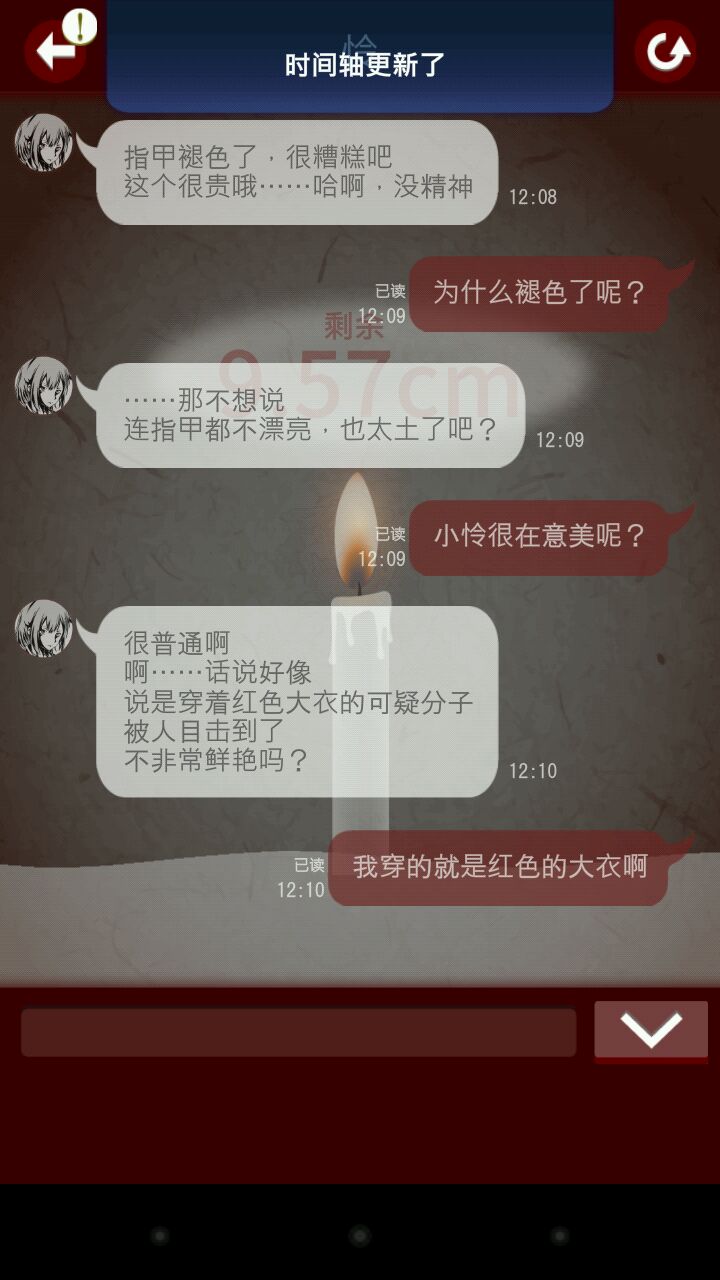Dismiss the 时间轴更新了 banner

[360, 64]
